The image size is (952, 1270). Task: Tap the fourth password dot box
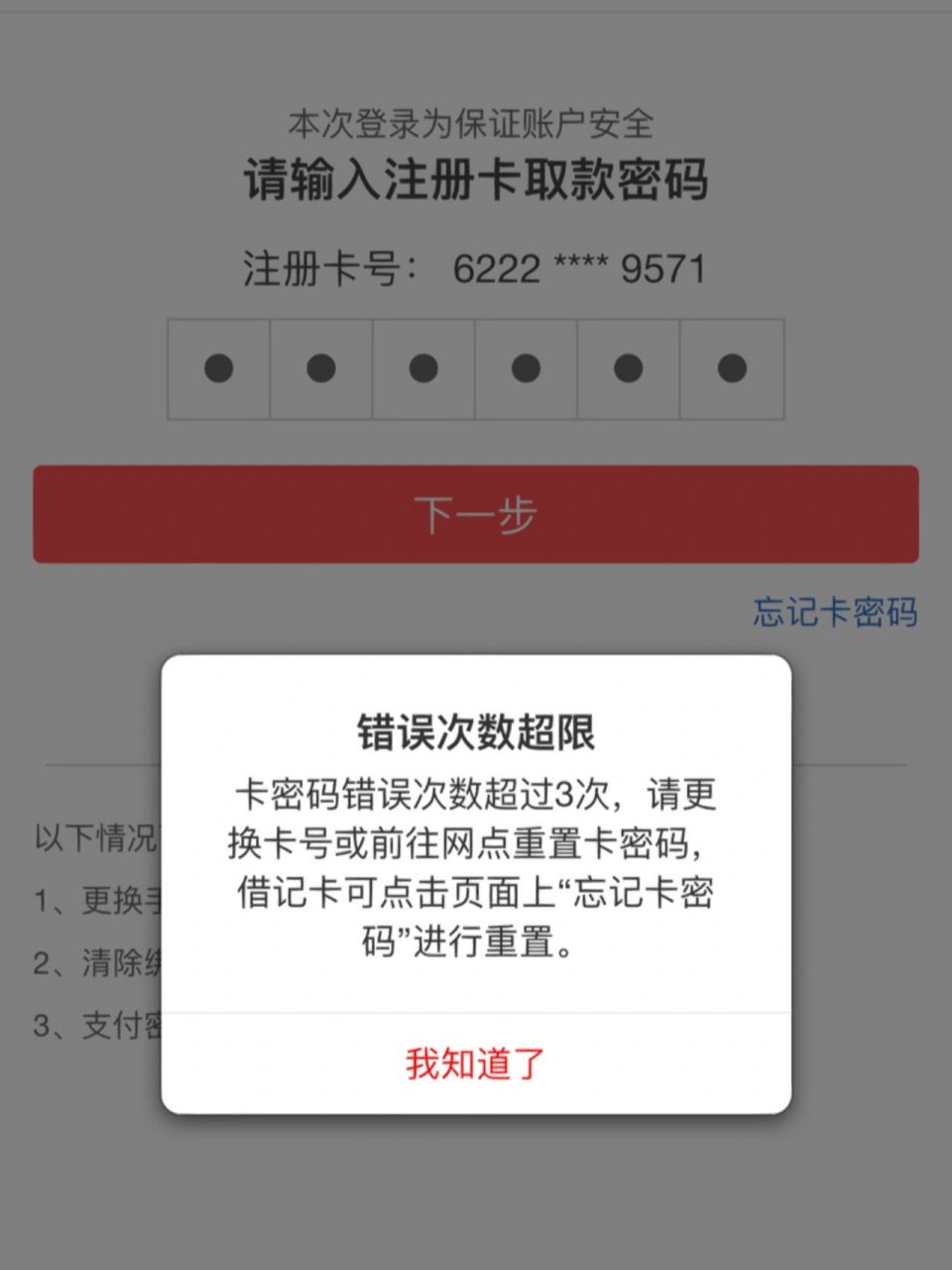(x=527, y=369)
